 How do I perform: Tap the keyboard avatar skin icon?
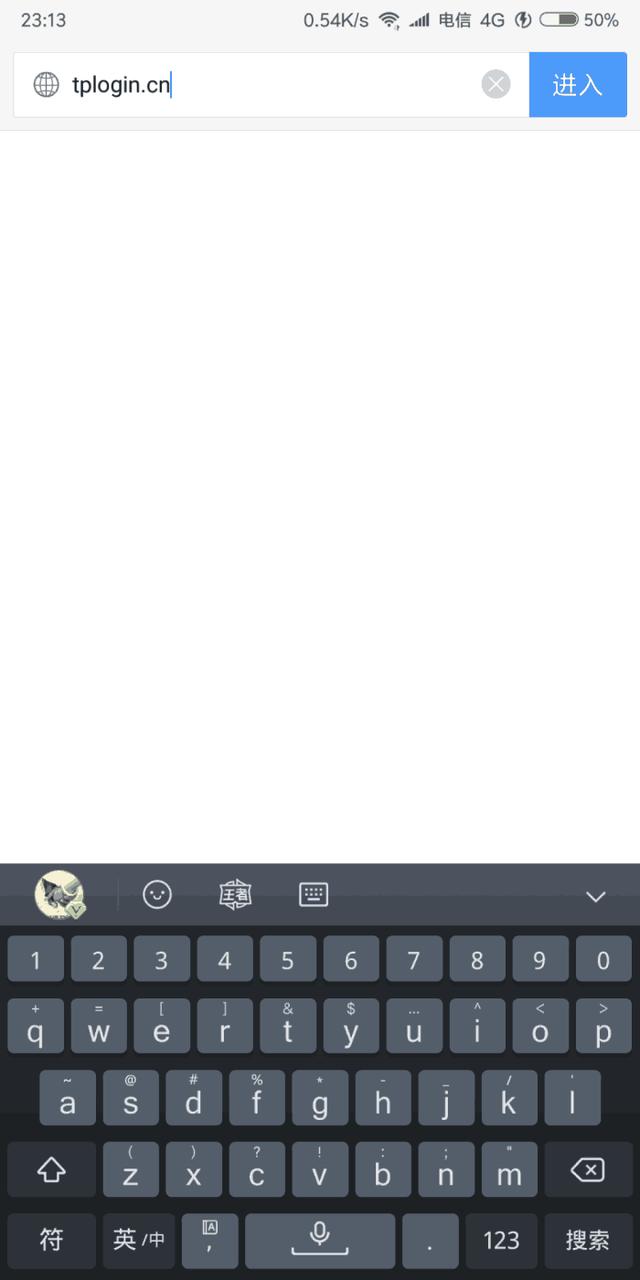[x=60, y=894]
